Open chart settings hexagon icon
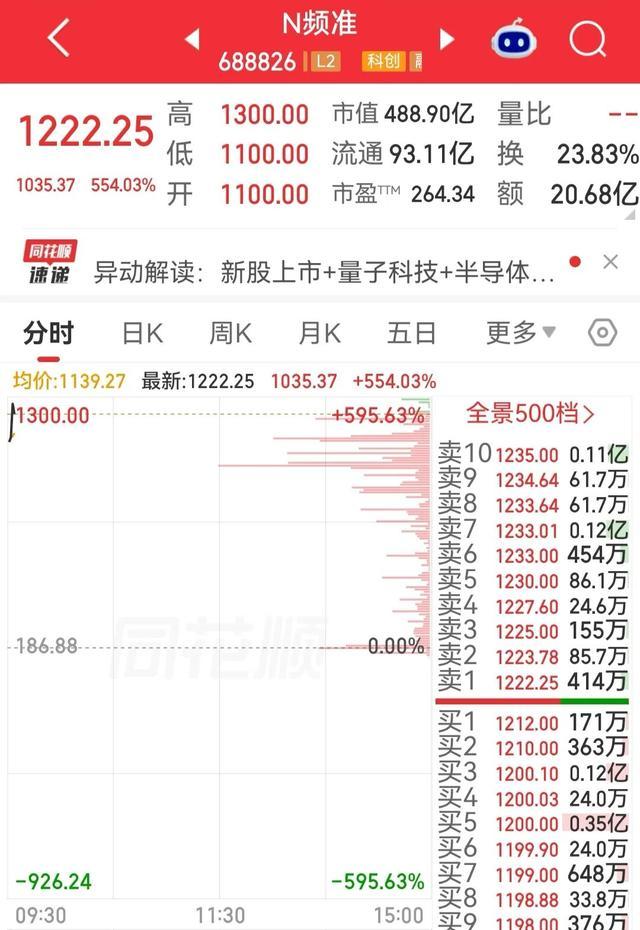 pyautogui.click(x=603, y=333)
